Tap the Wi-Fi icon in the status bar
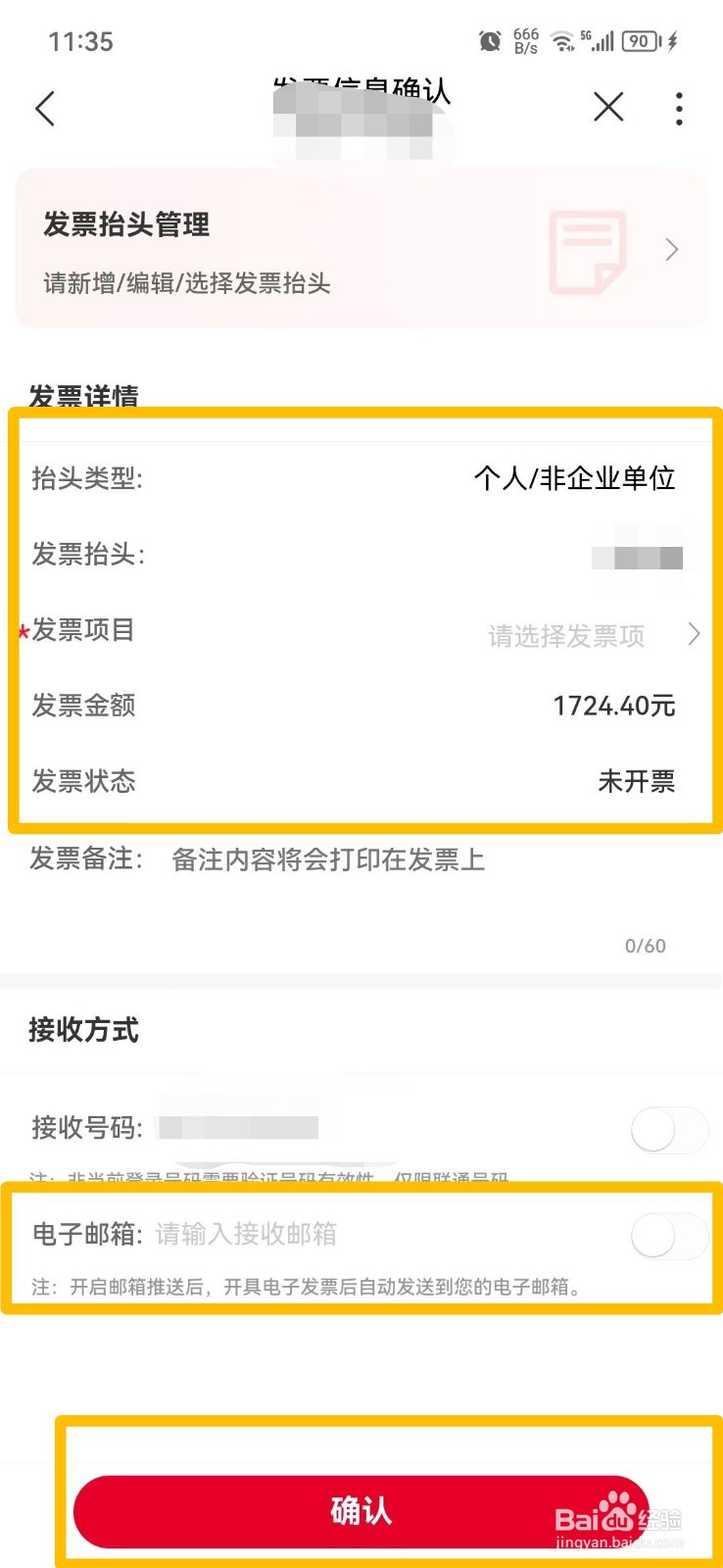Screen dimensions: 723x1568 [x=561, y=41]
